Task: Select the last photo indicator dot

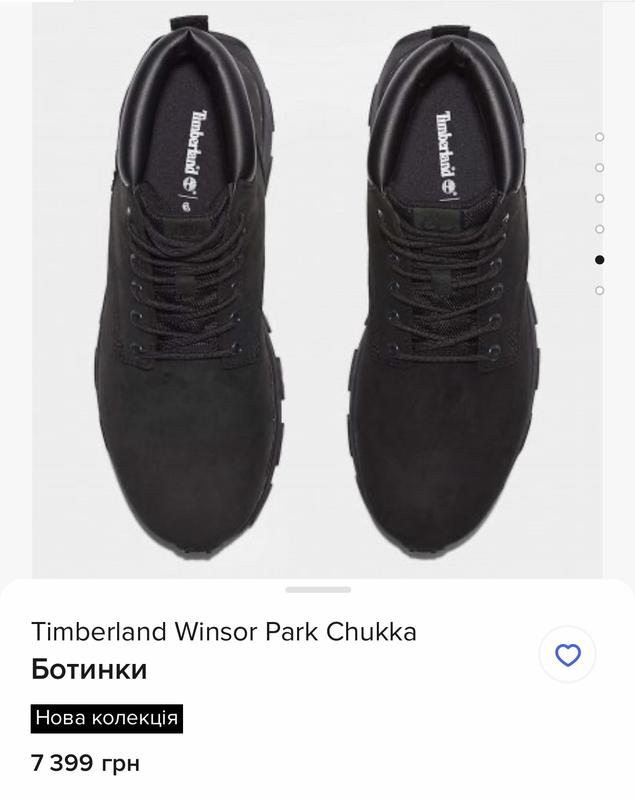Action: 599,291
